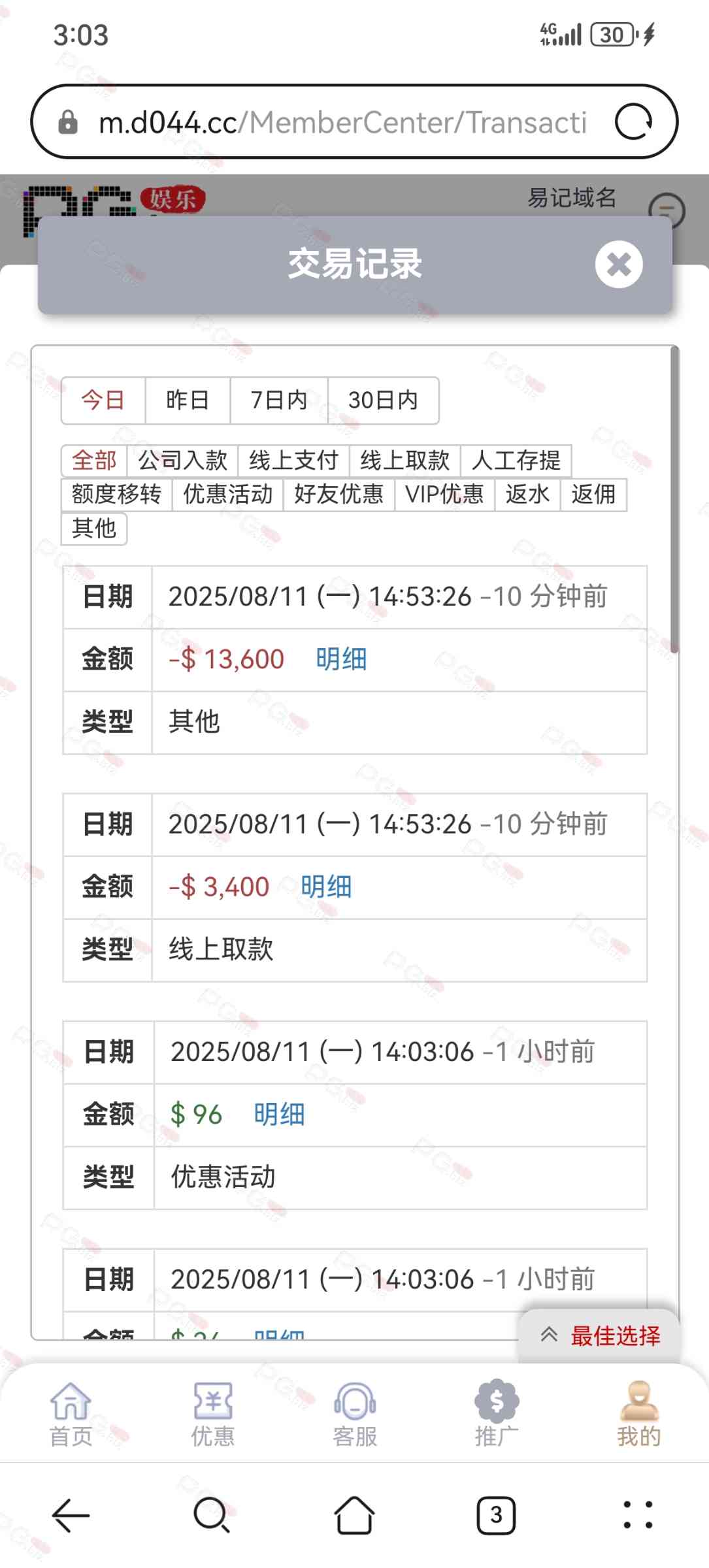Image resolution: width=709 pixels, height=1568 pixels.
Task: Switch to the 7日内 date range
Action: click(x=278, y=400)
